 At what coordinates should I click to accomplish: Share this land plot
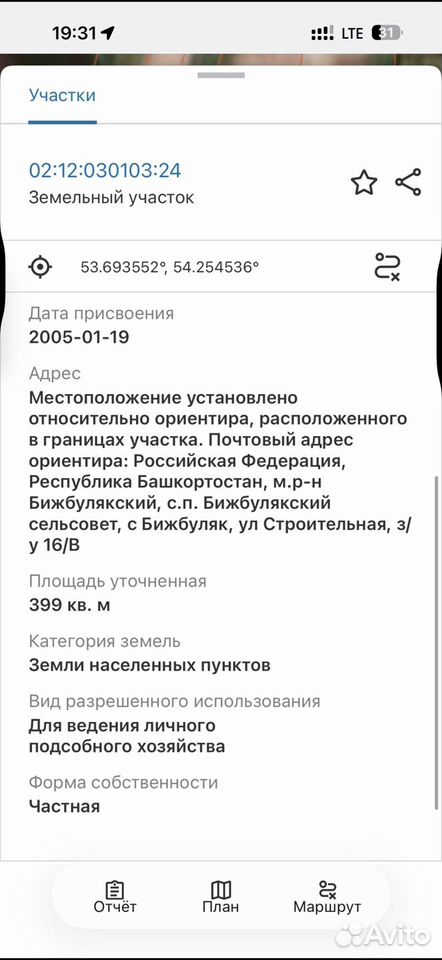[408, 182]
